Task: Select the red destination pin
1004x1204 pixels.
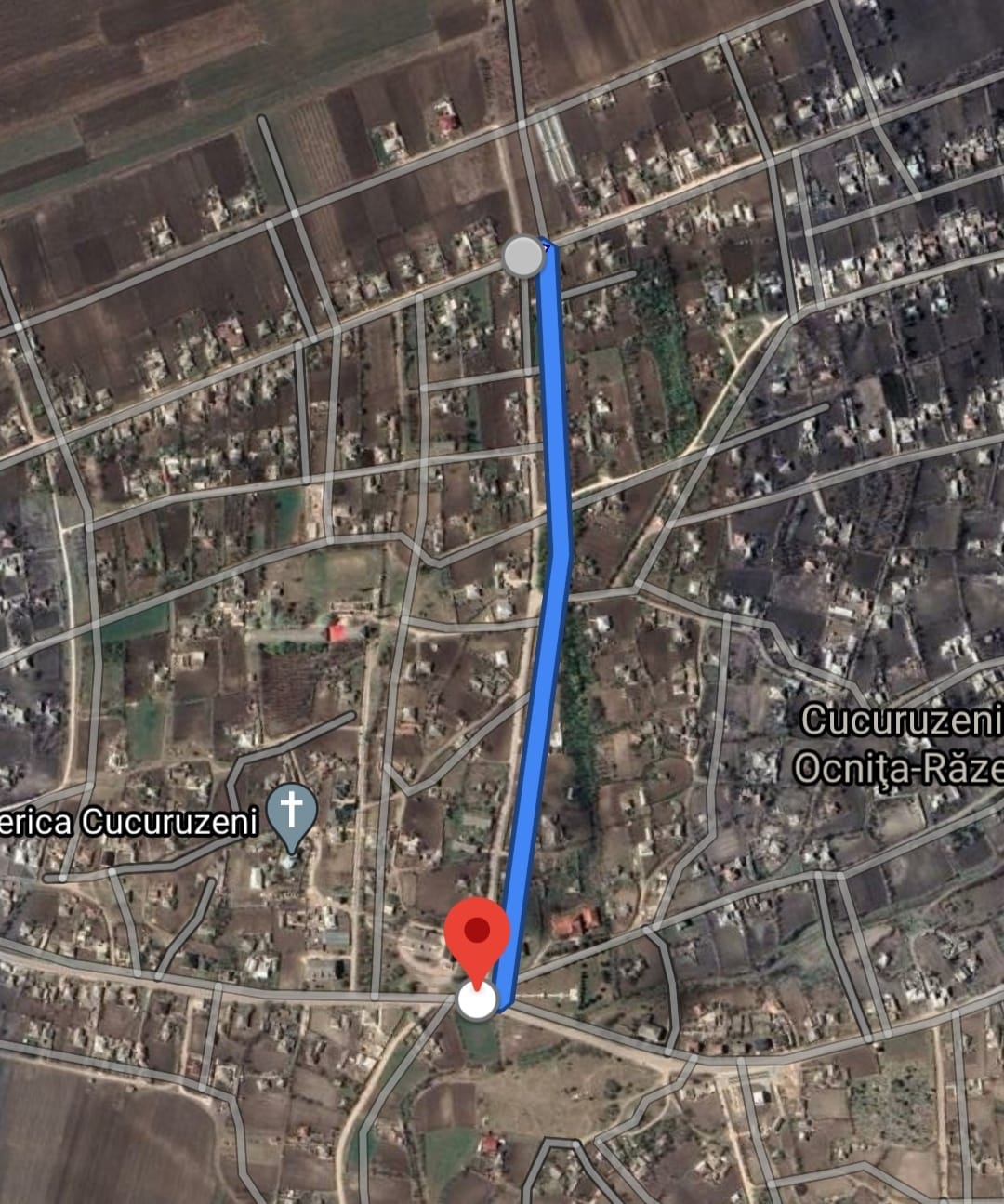Action: [x=477, y=933]
